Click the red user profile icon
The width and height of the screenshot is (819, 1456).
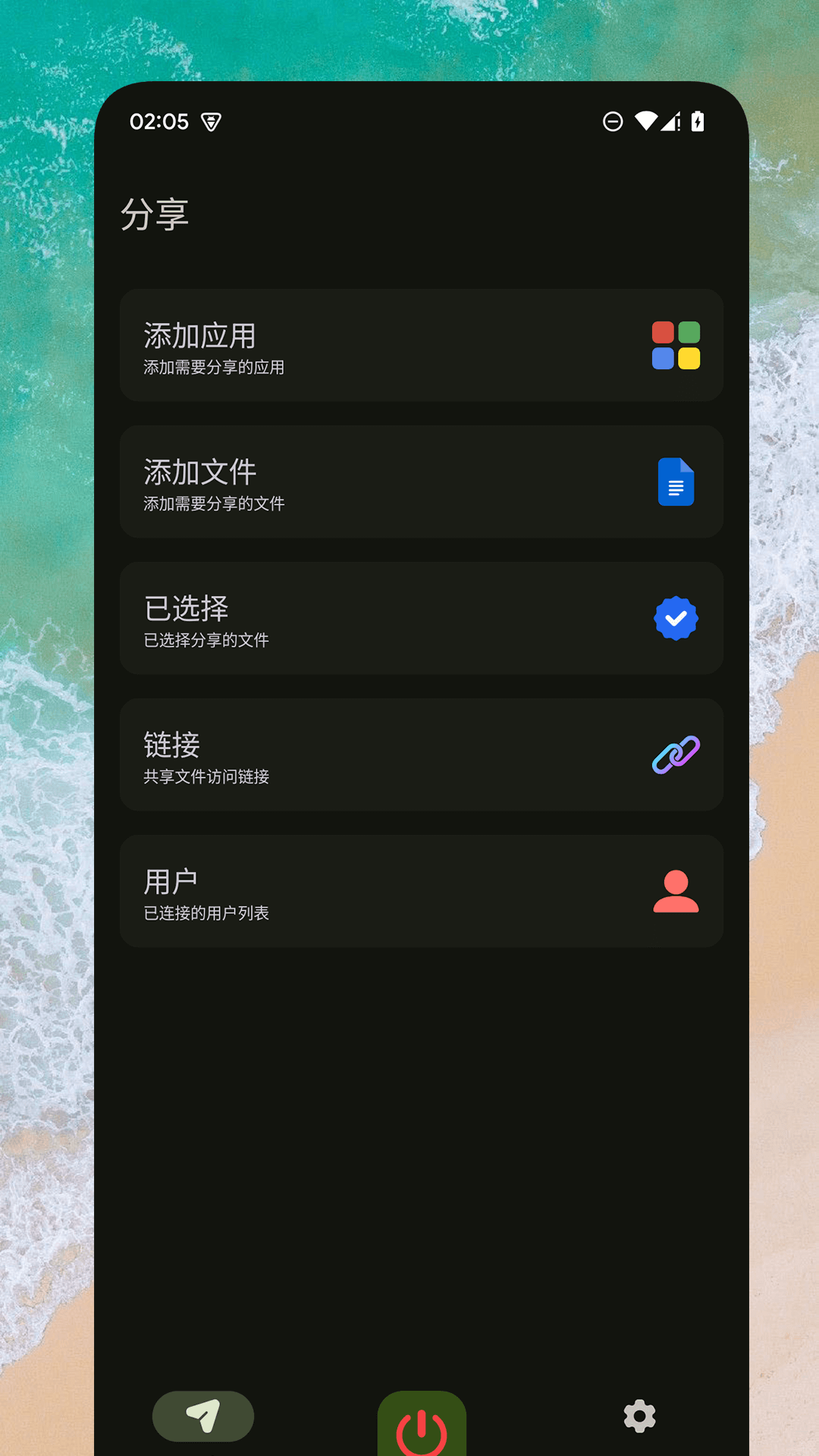675,891
